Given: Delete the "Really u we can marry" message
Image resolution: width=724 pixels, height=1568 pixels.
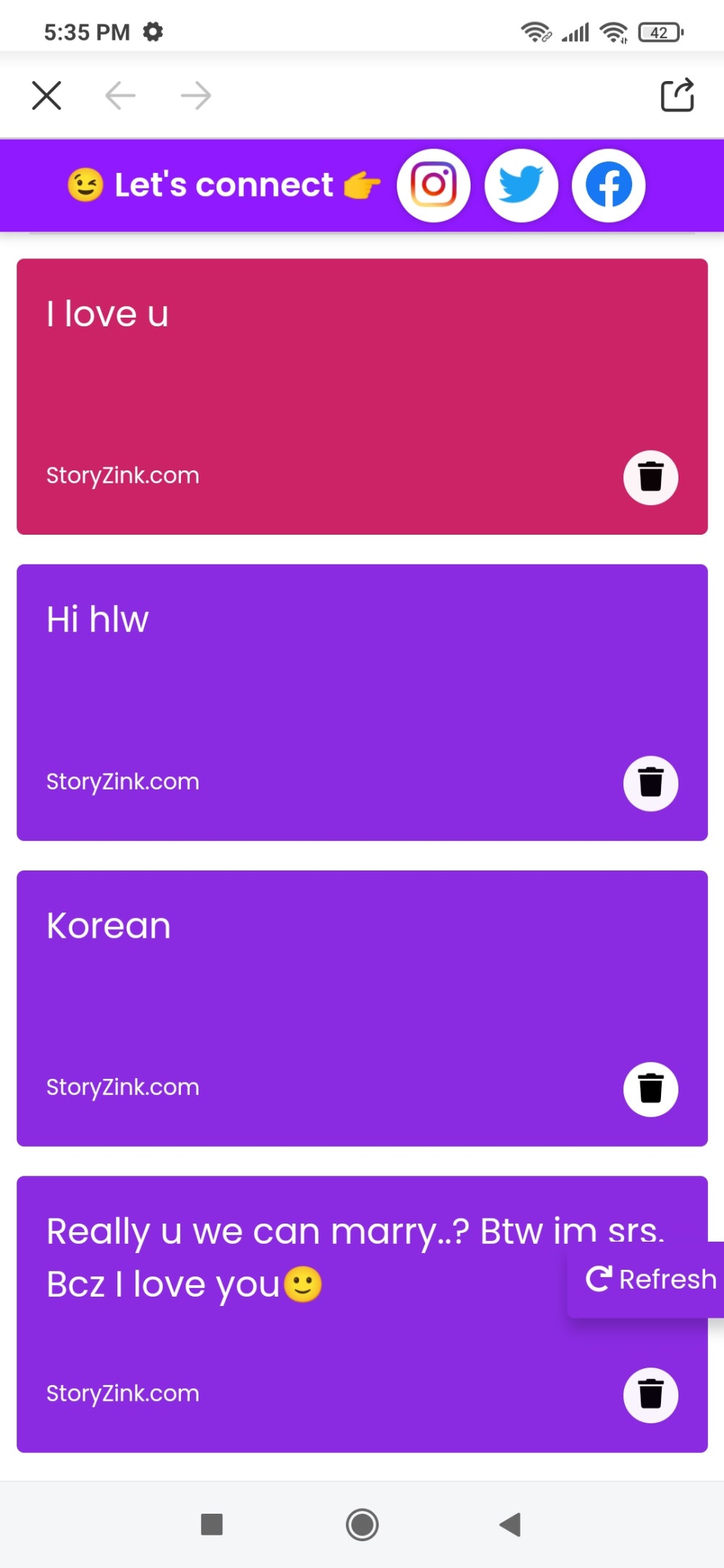Looking at the screenshot, I should click(x=650, y=1395).
